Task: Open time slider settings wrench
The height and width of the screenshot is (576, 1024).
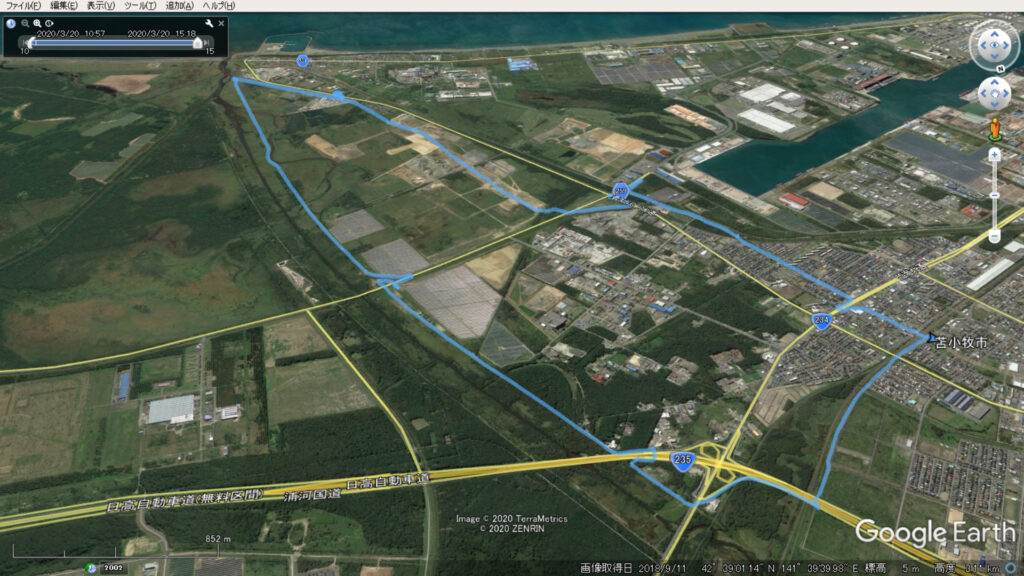Action: (x=208, y=23)
